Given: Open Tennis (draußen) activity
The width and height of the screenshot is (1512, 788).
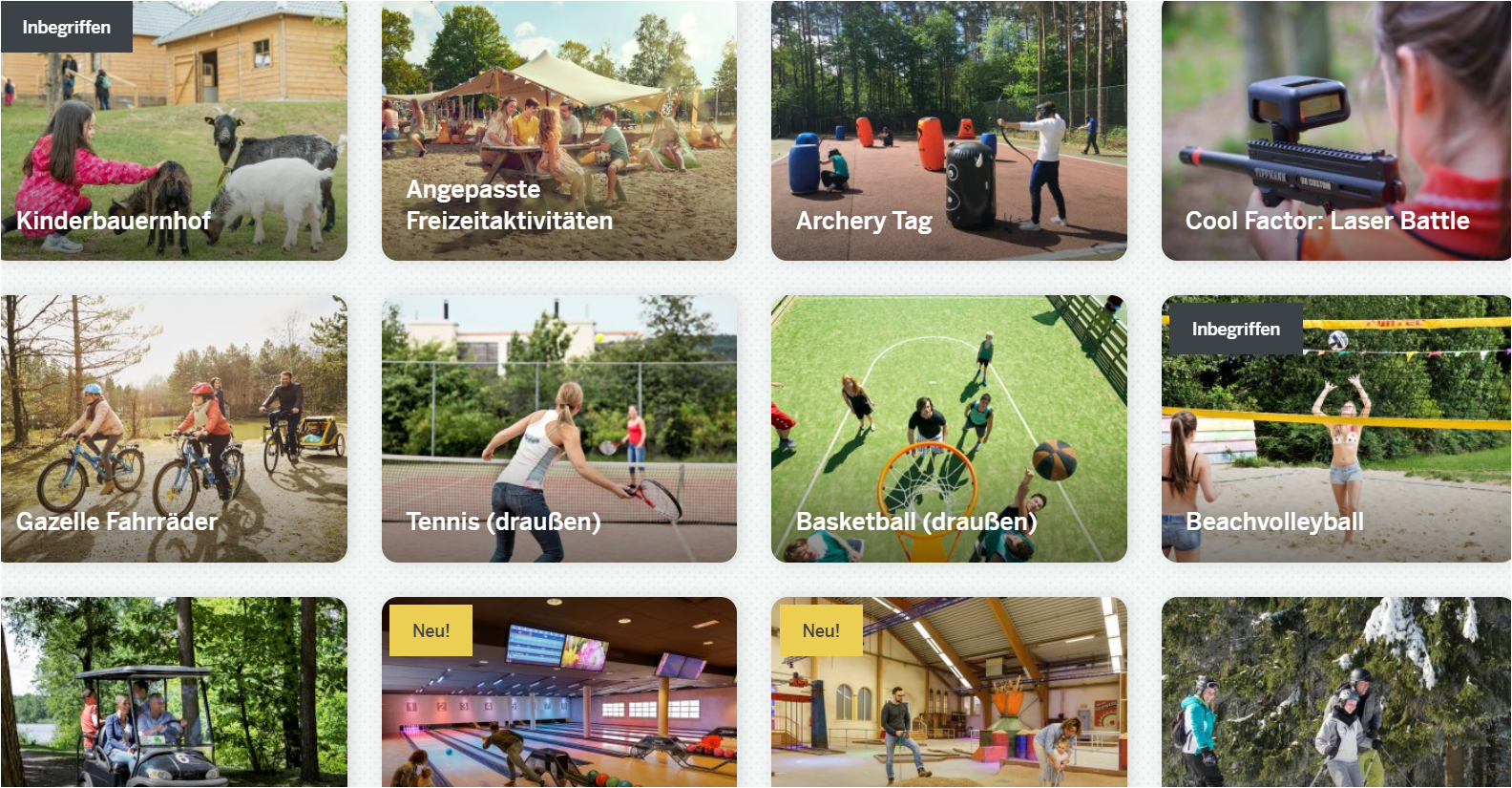Looking at the screenshot, I should [x=558, y=430].
